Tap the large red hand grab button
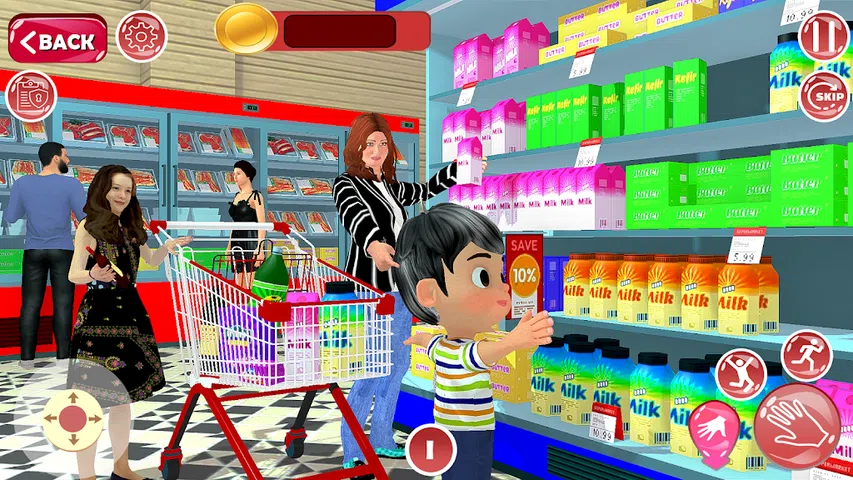The height and width of the screenshot is (480, 853). [797, 426]
